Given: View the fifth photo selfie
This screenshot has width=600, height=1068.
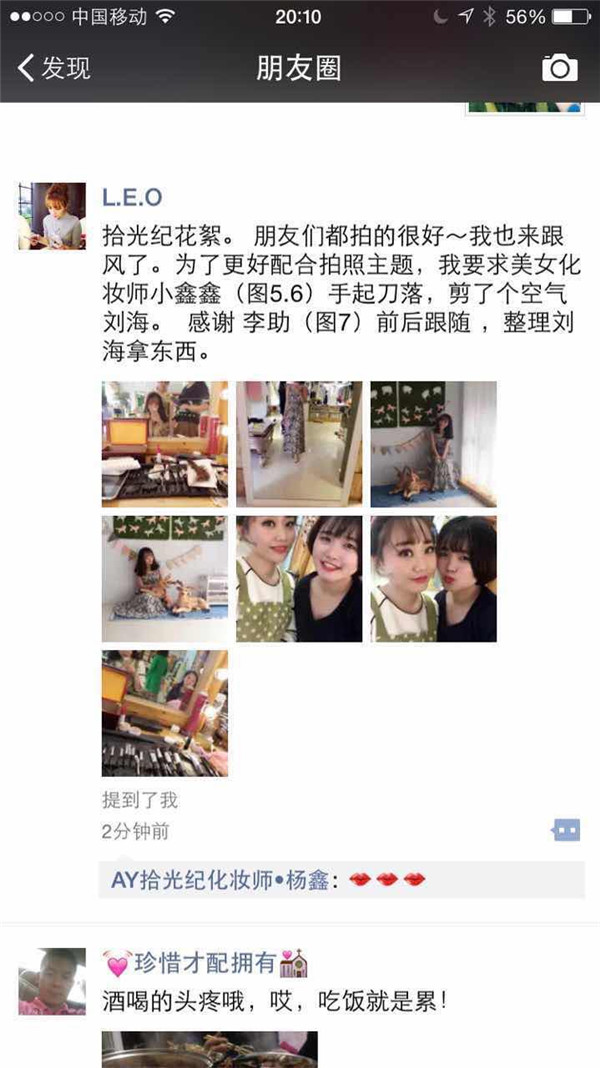Looking at the screenshot, I should (299, 578).
